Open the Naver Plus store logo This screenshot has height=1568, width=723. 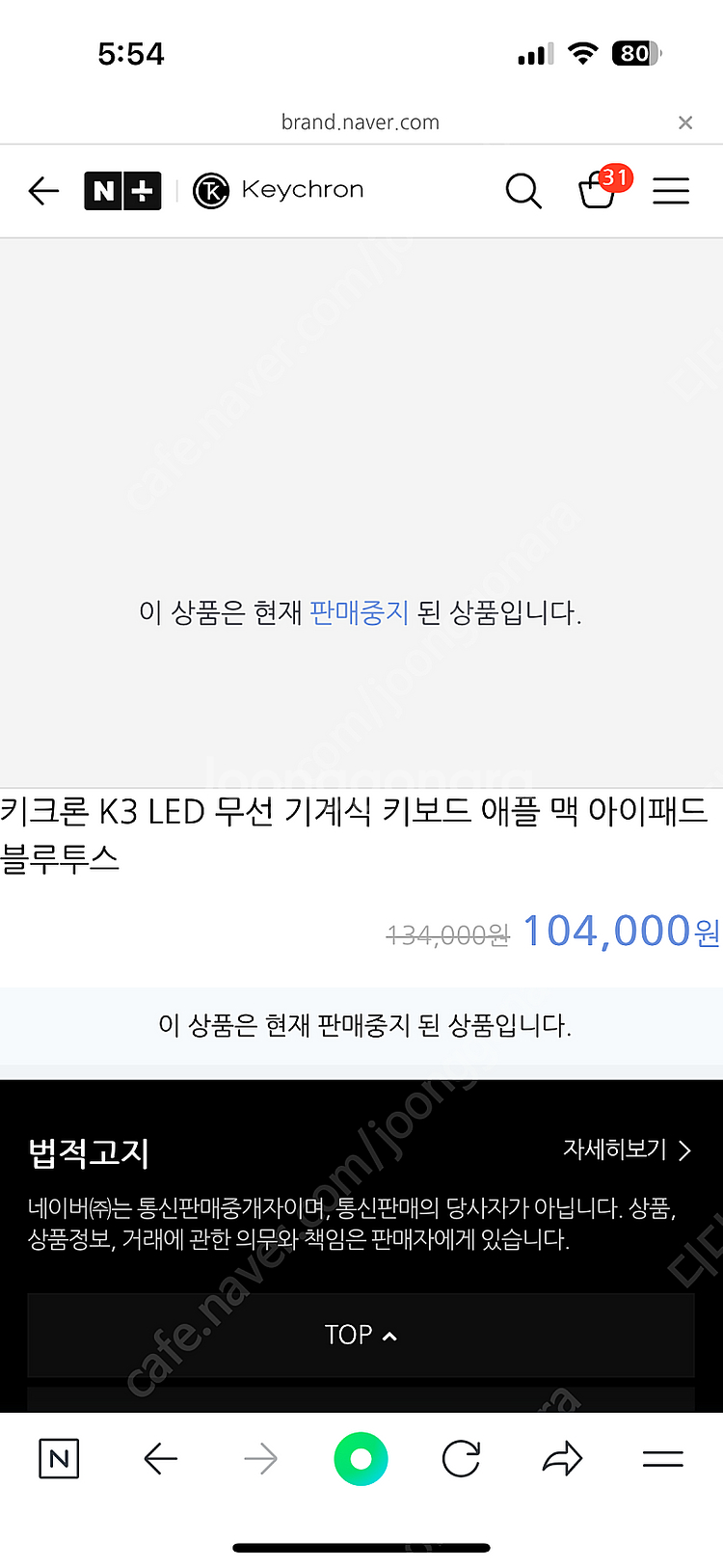(x=122, y=191)
